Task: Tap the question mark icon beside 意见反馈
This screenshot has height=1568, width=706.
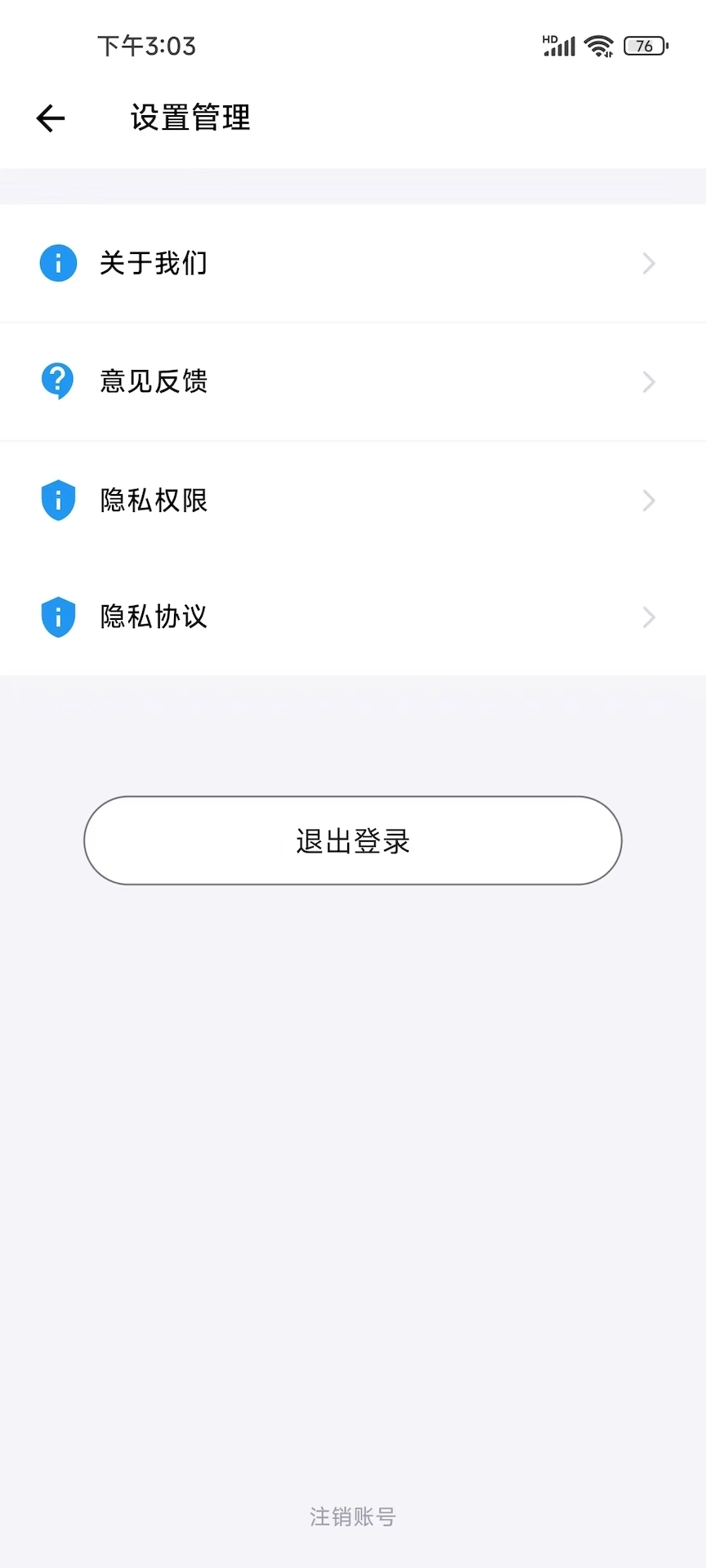Action: pos(57,381)
